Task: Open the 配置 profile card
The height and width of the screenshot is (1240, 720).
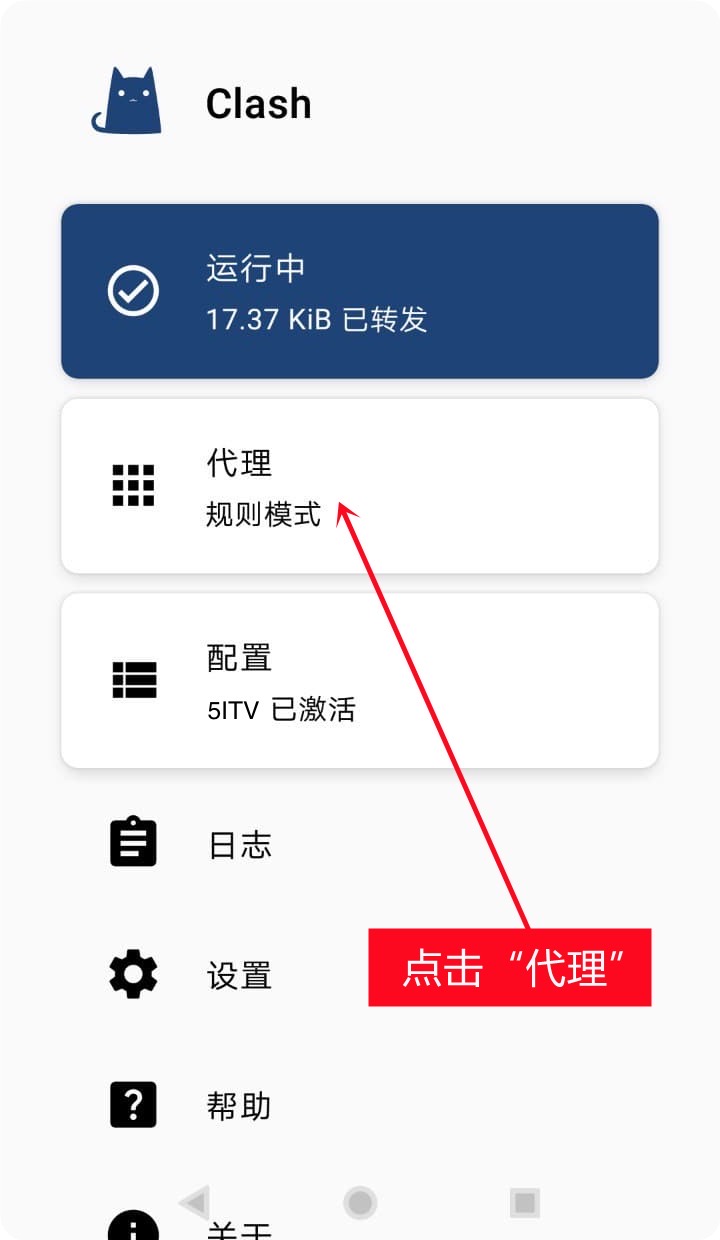Action: [x=359, y=680]
